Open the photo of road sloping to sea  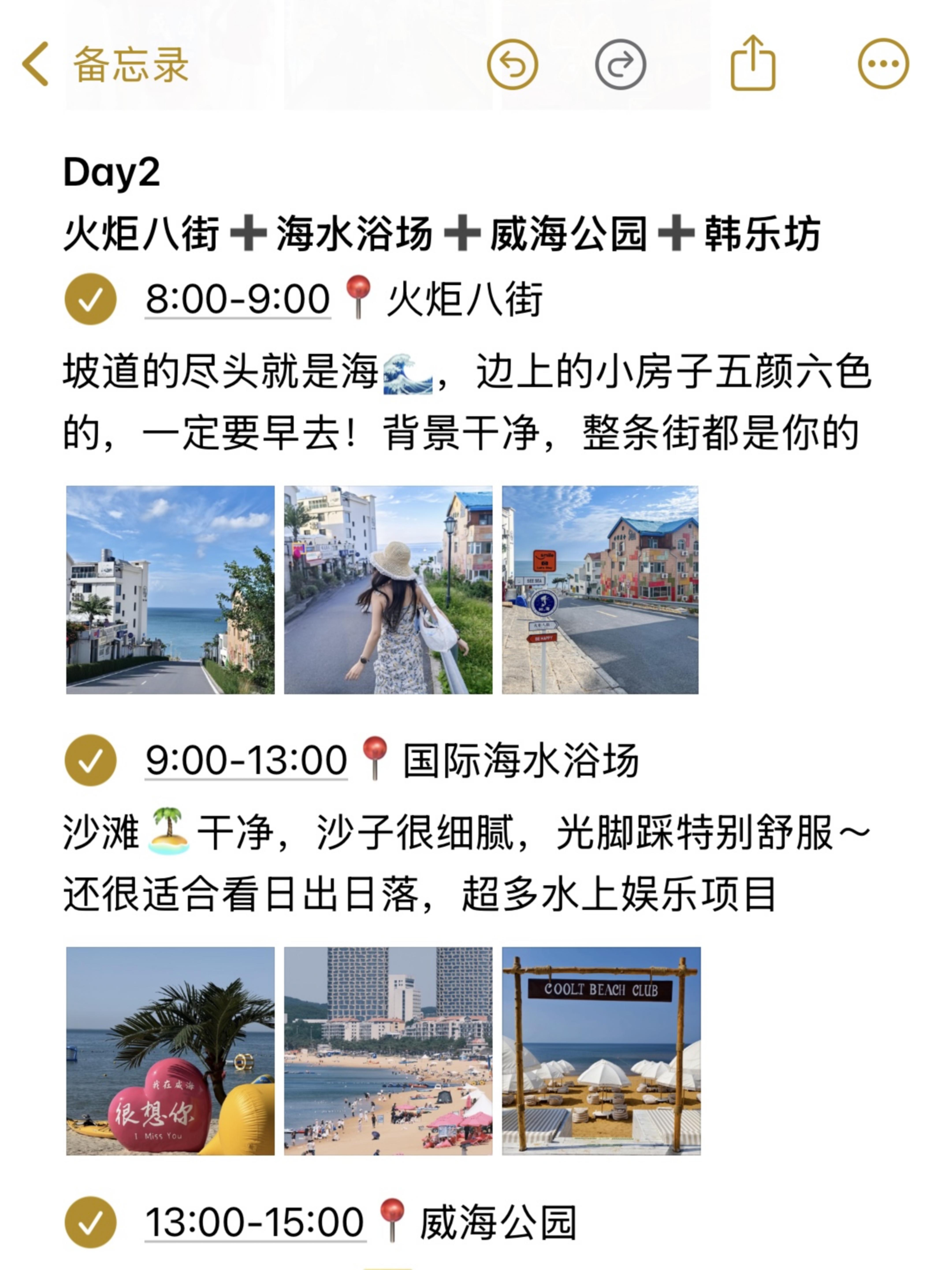point(170,590)
